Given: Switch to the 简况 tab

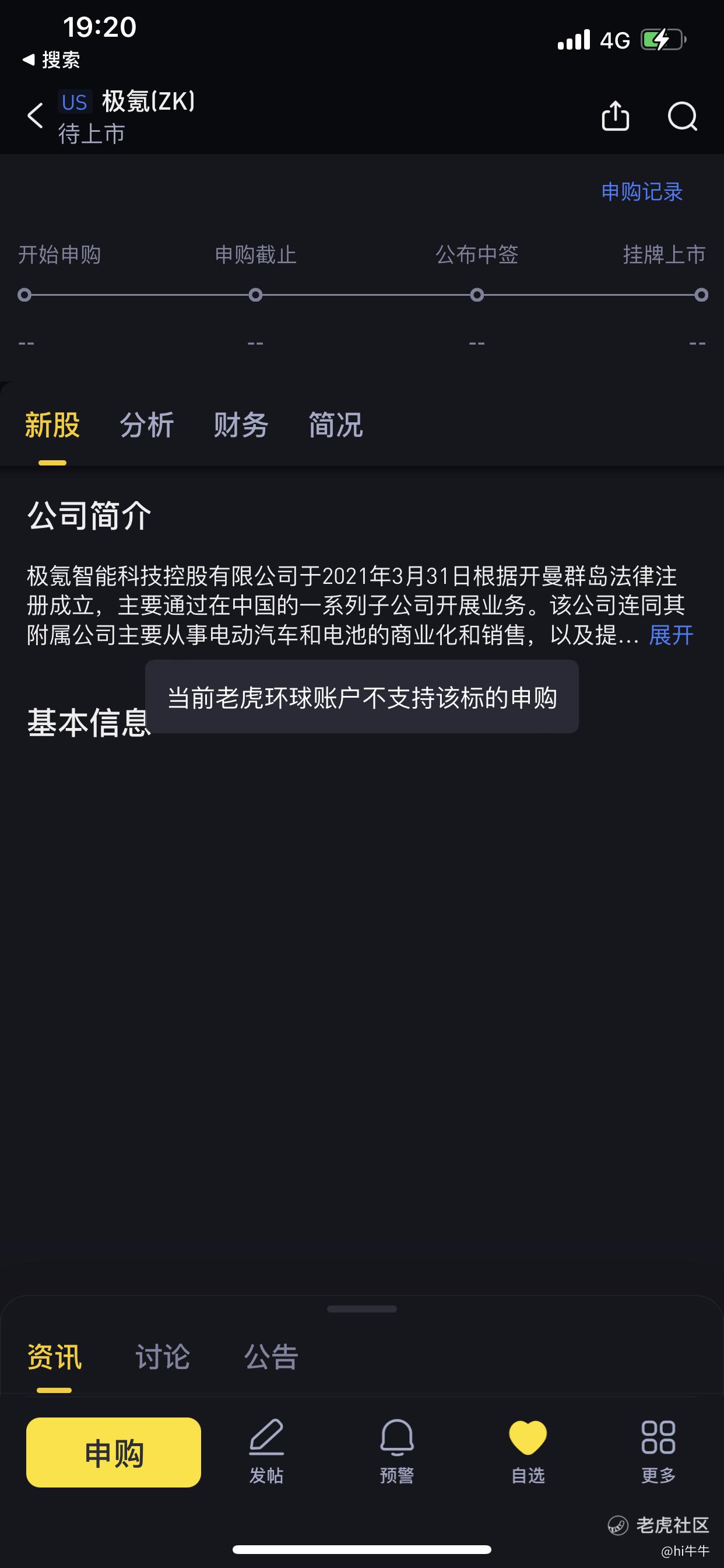Looking at the screenshot, I should tap(335, 425).
